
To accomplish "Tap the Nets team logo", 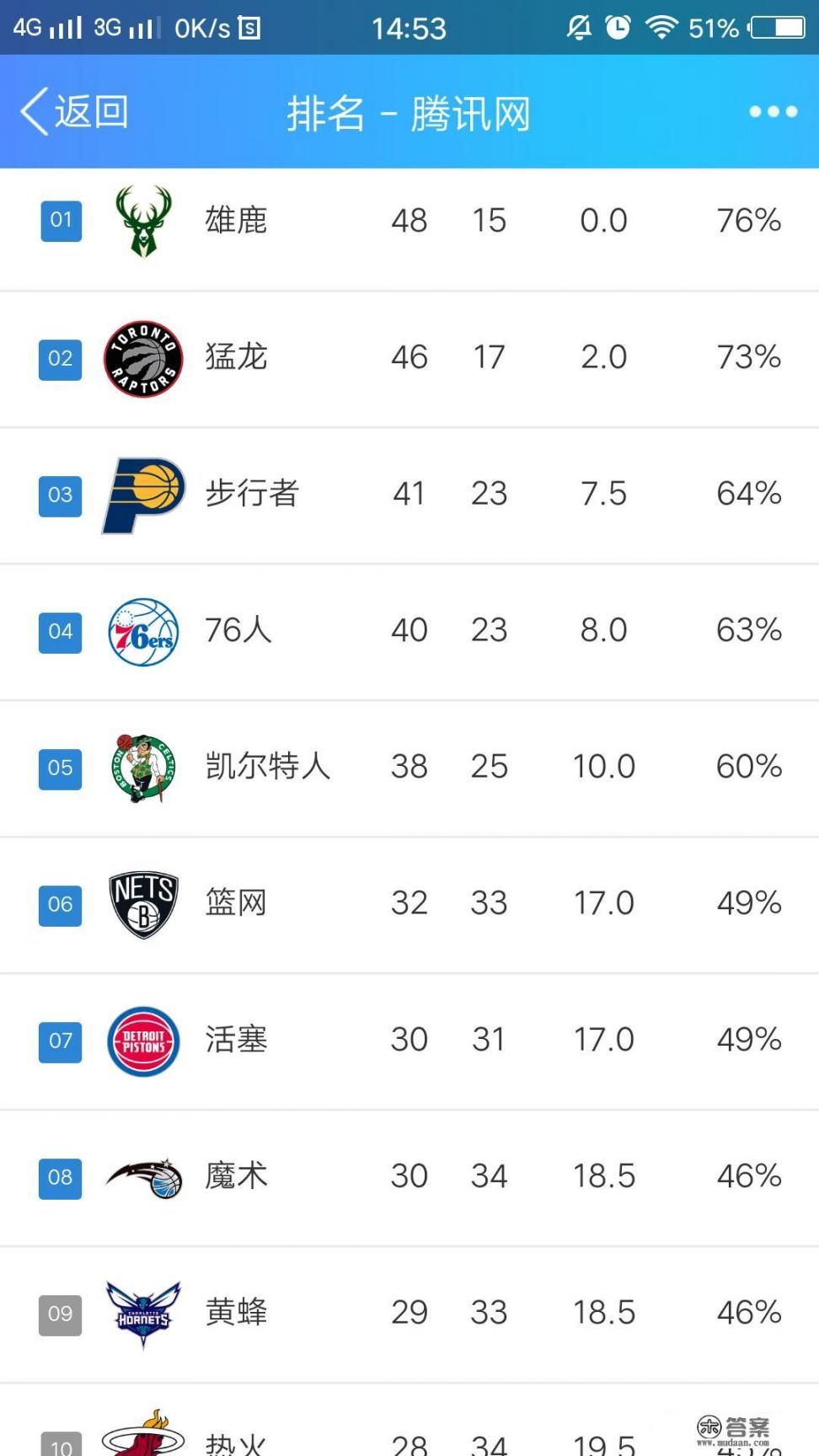I will click(142, 904).
